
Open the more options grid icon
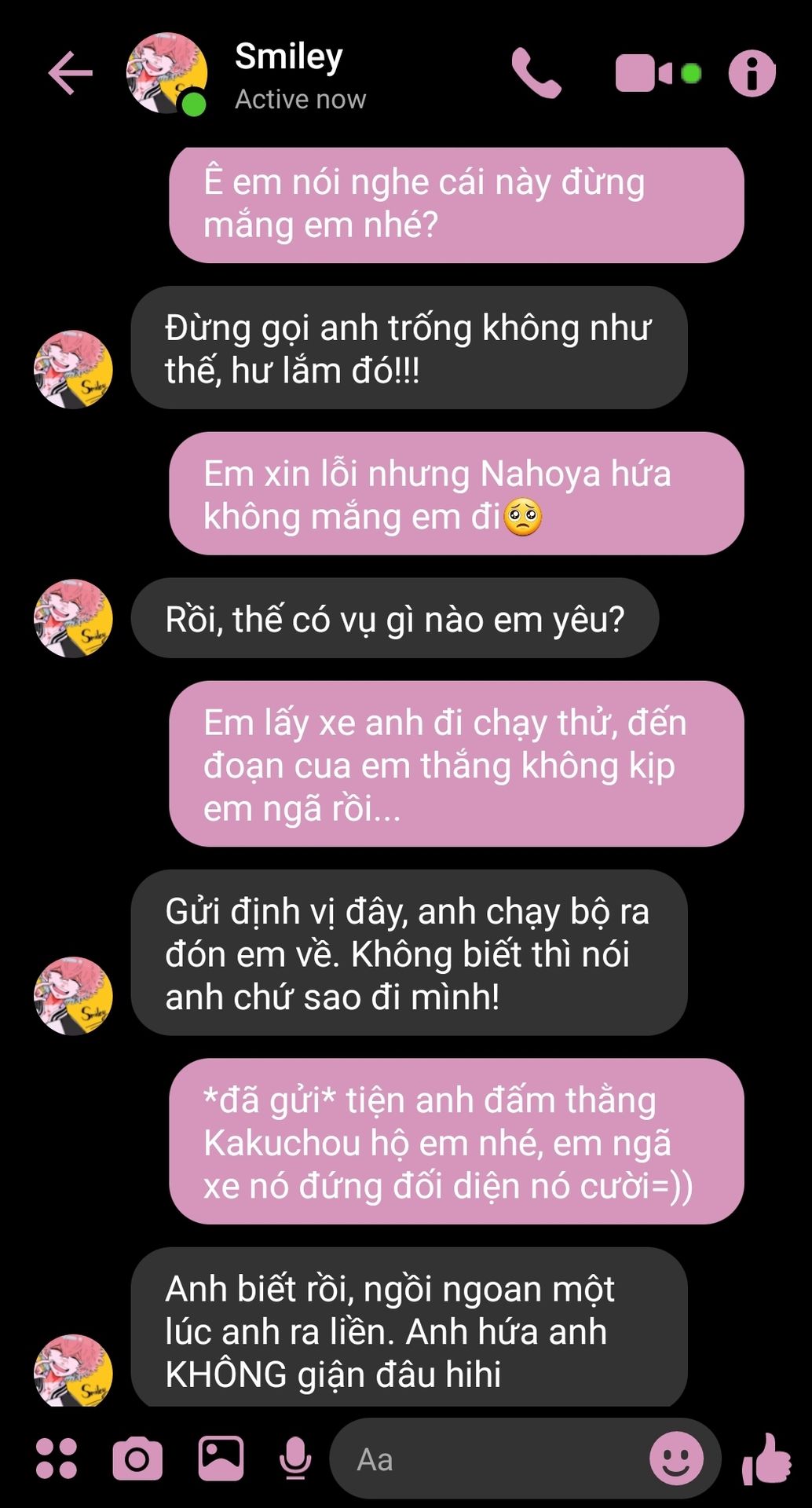(57, 1459)
